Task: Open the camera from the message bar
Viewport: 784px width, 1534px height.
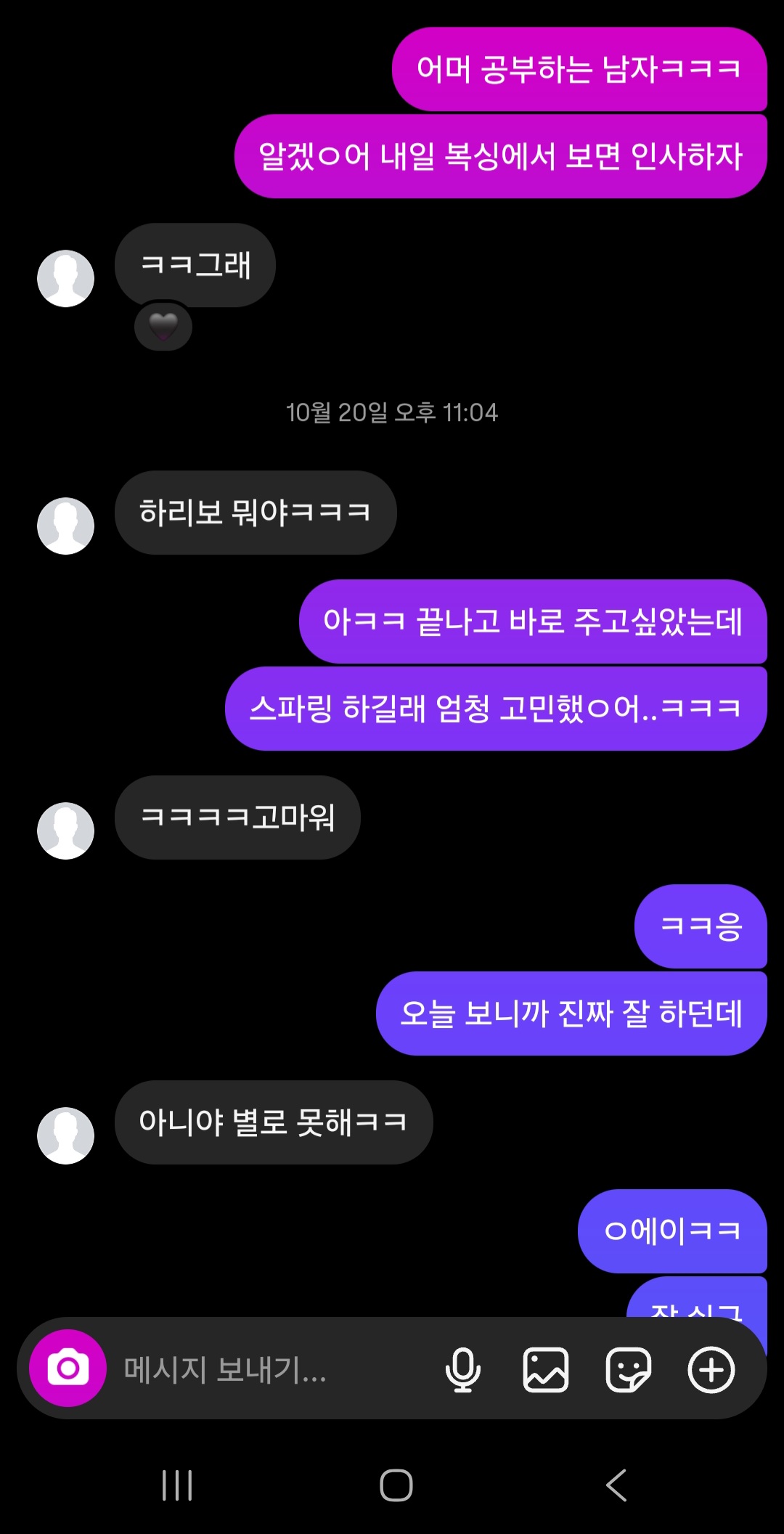Action: click(68, 1368)
